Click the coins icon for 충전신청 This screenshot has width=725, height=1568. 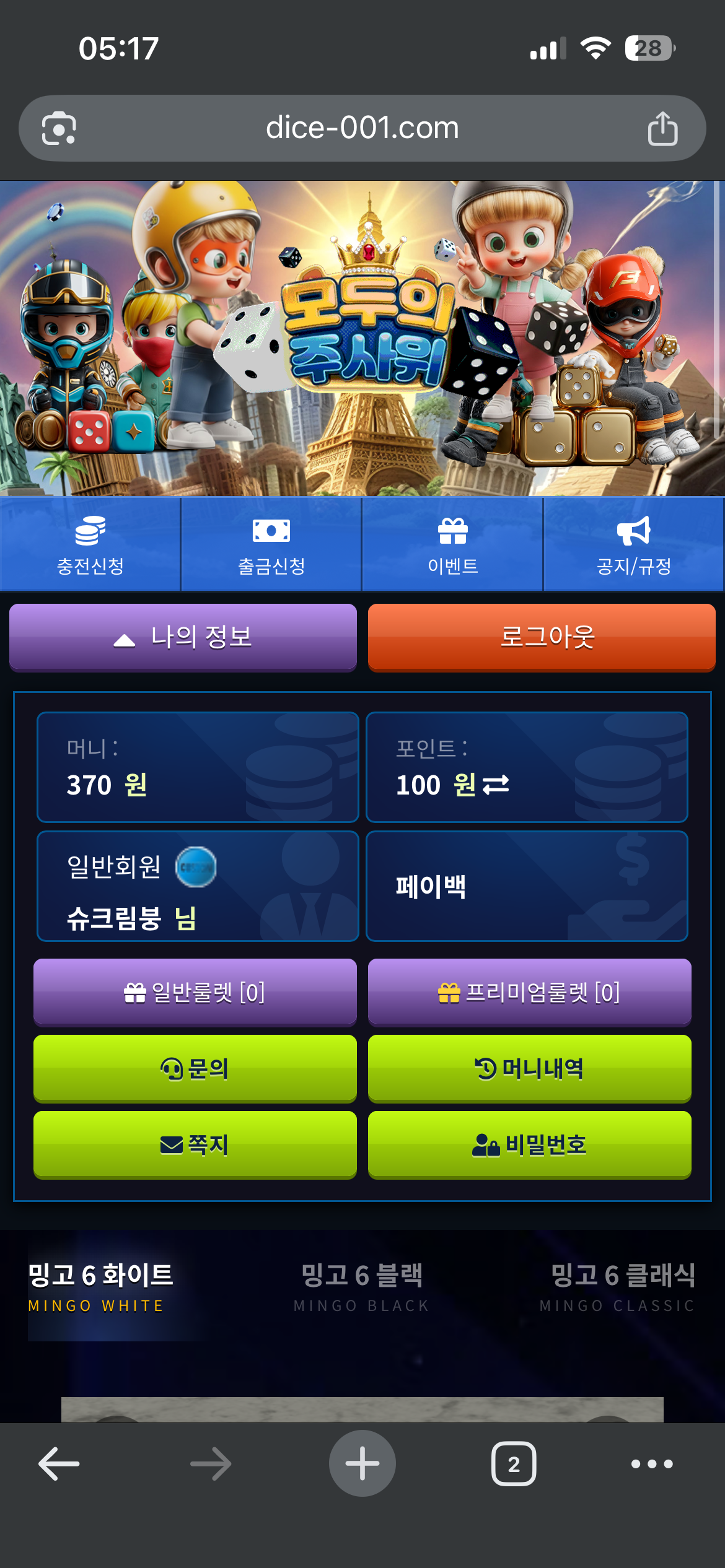tap(90, 529)
